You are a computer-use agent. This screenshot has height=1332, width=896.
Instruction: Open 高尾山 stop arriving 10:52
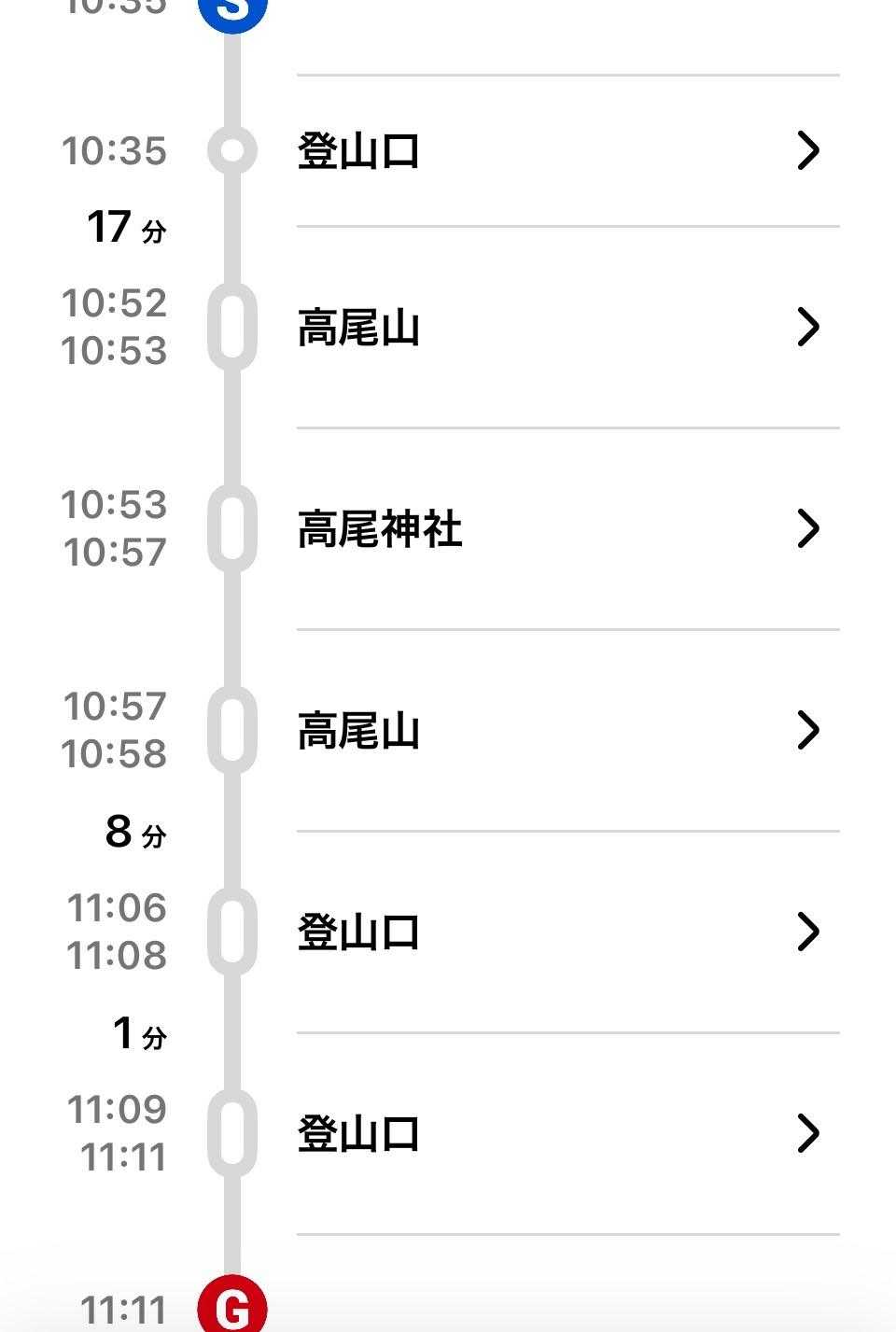click(x=560, y=328)
